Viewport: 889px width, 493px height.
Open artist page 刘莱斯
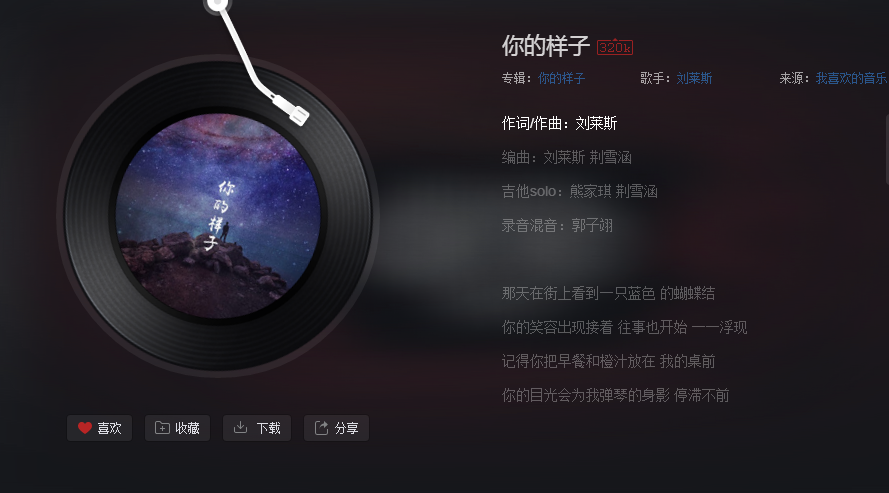pyautogui.click(x=694, y=78)
